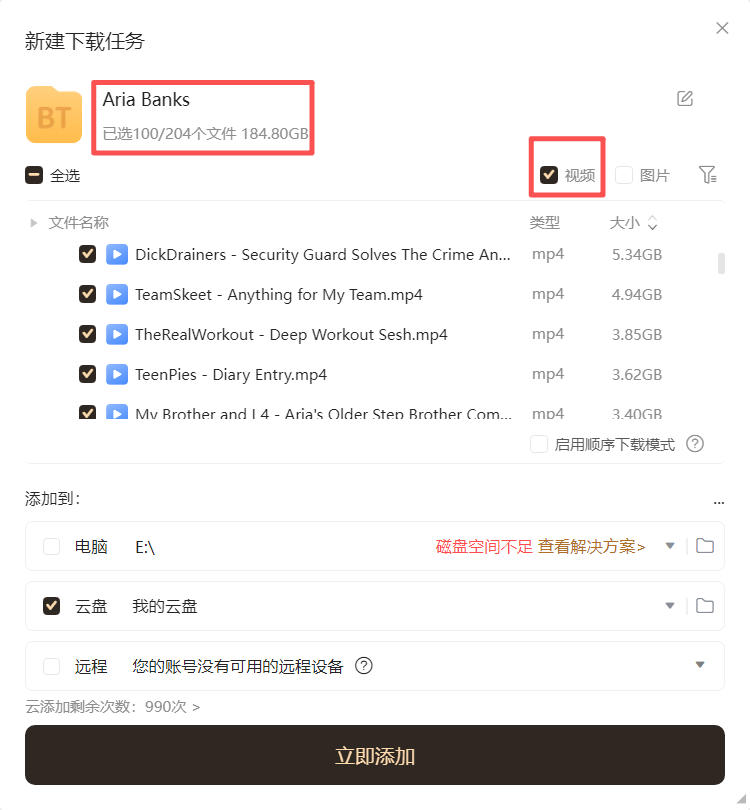Screen dimensions: 750x810
Task: Uncheck the 云盘 destination checkbox
Action: (51, 606)
